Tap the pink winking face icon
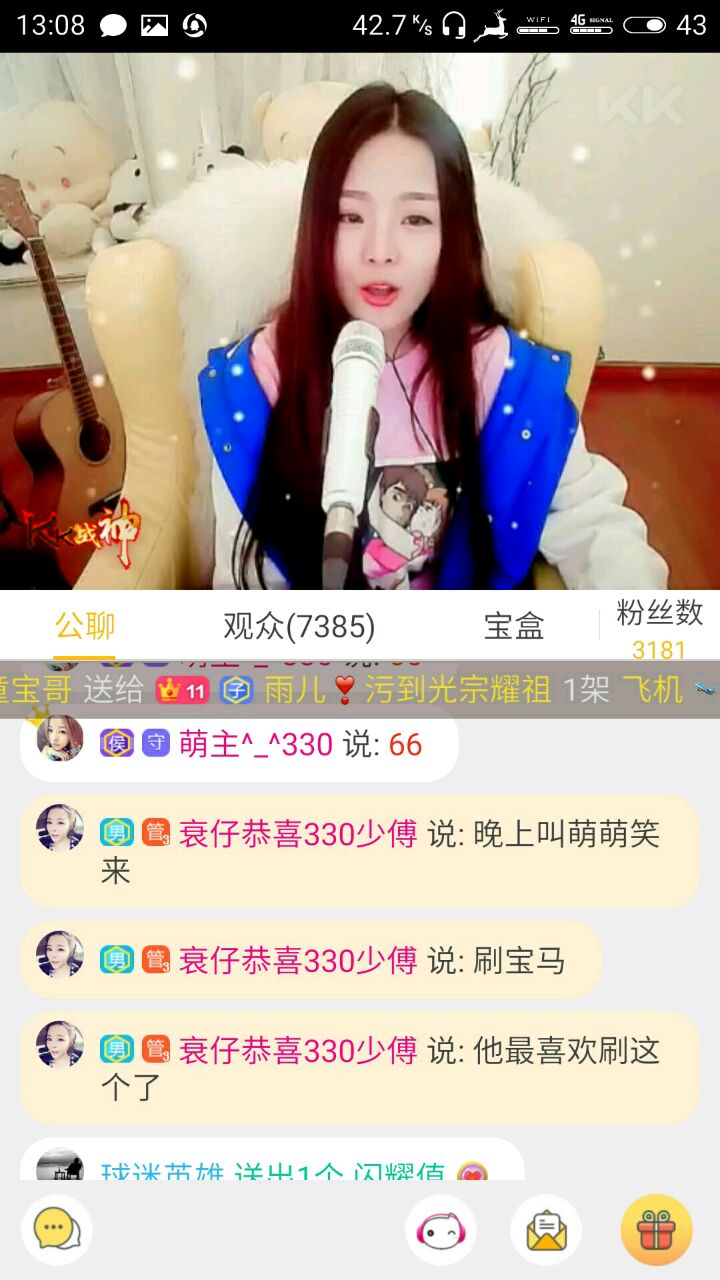 (441, 1230)
